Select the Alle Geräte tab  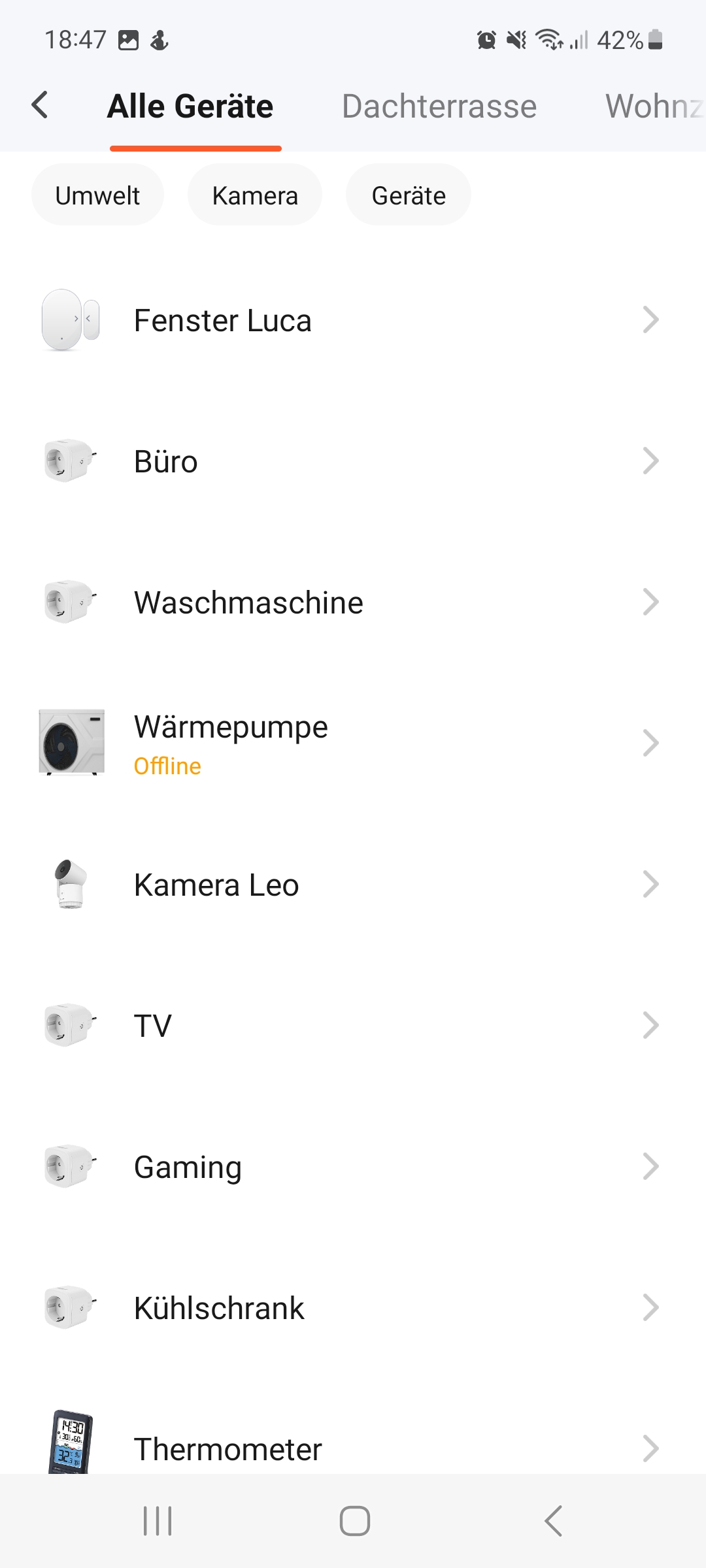tap(190, 106)
